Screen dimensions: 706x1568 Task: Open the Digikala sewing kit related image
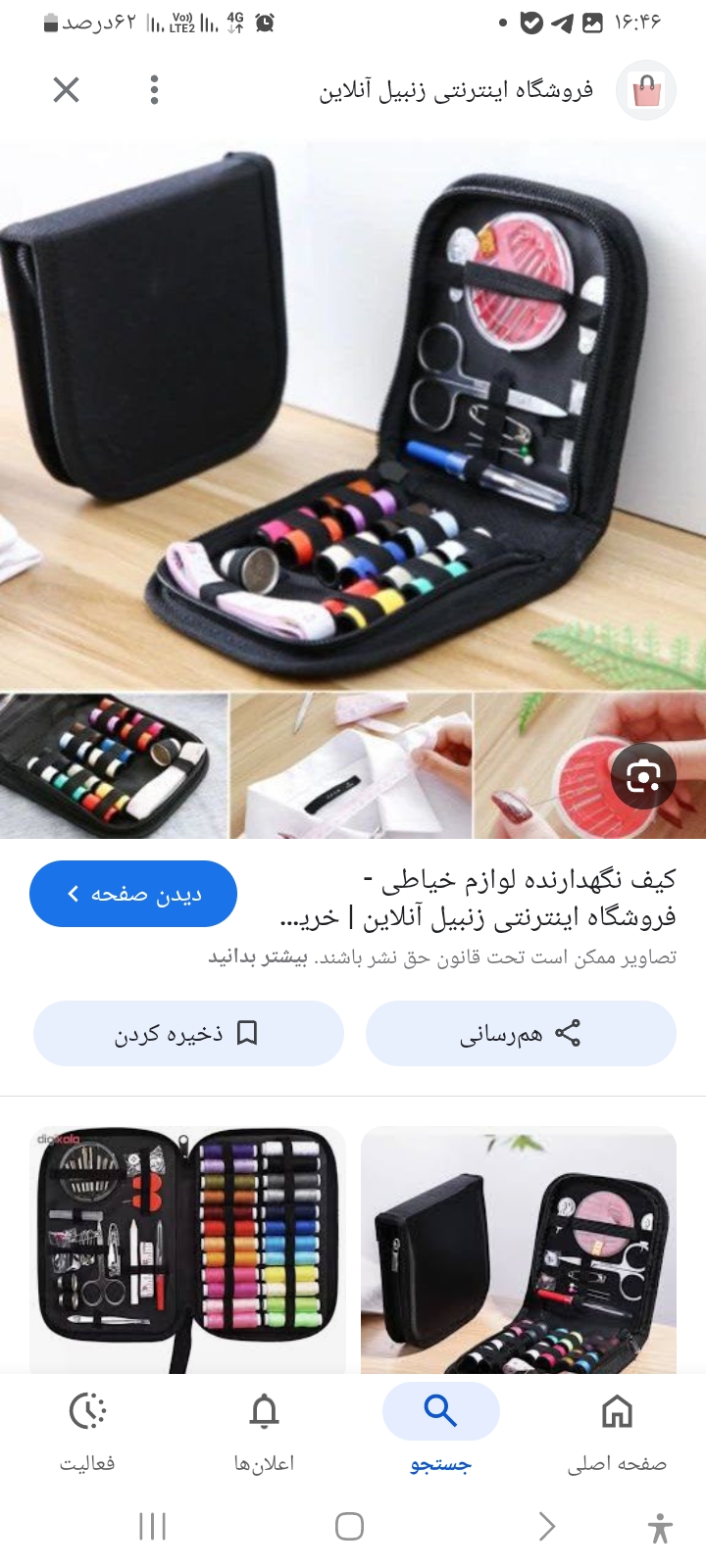(187, 1249)
